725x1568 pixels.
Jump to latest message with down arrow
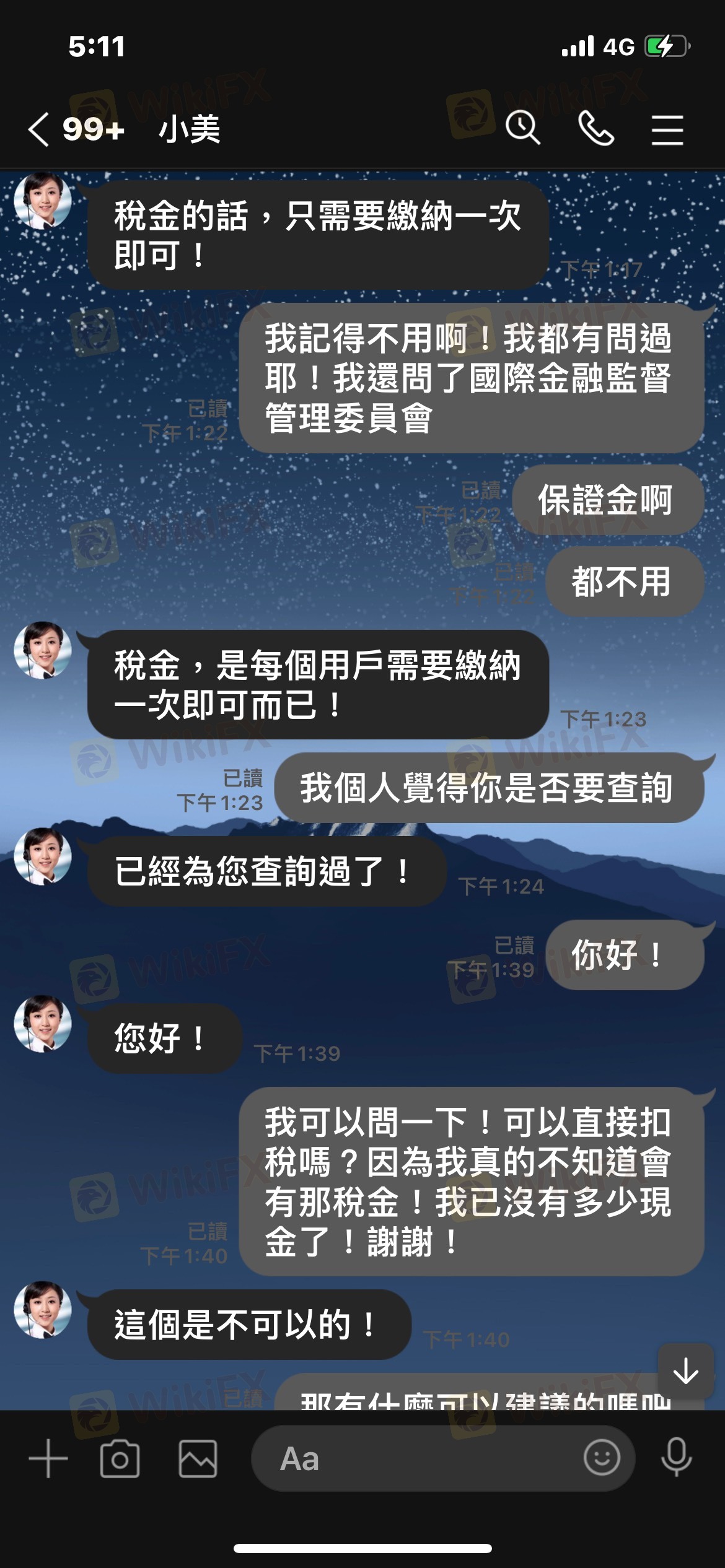[x=685, y=1371]
